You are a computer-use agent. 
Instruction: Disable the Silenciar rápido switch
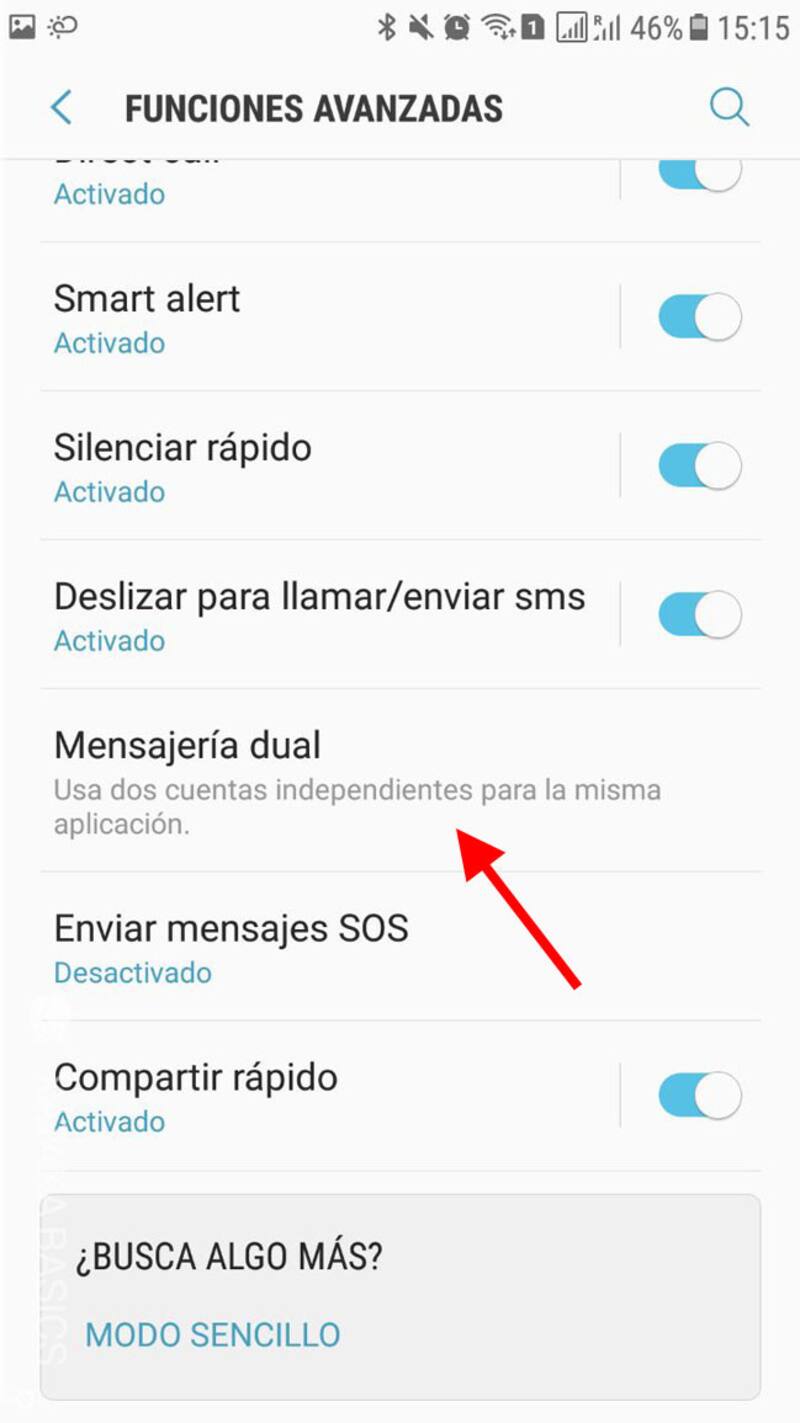coord(699,466)
